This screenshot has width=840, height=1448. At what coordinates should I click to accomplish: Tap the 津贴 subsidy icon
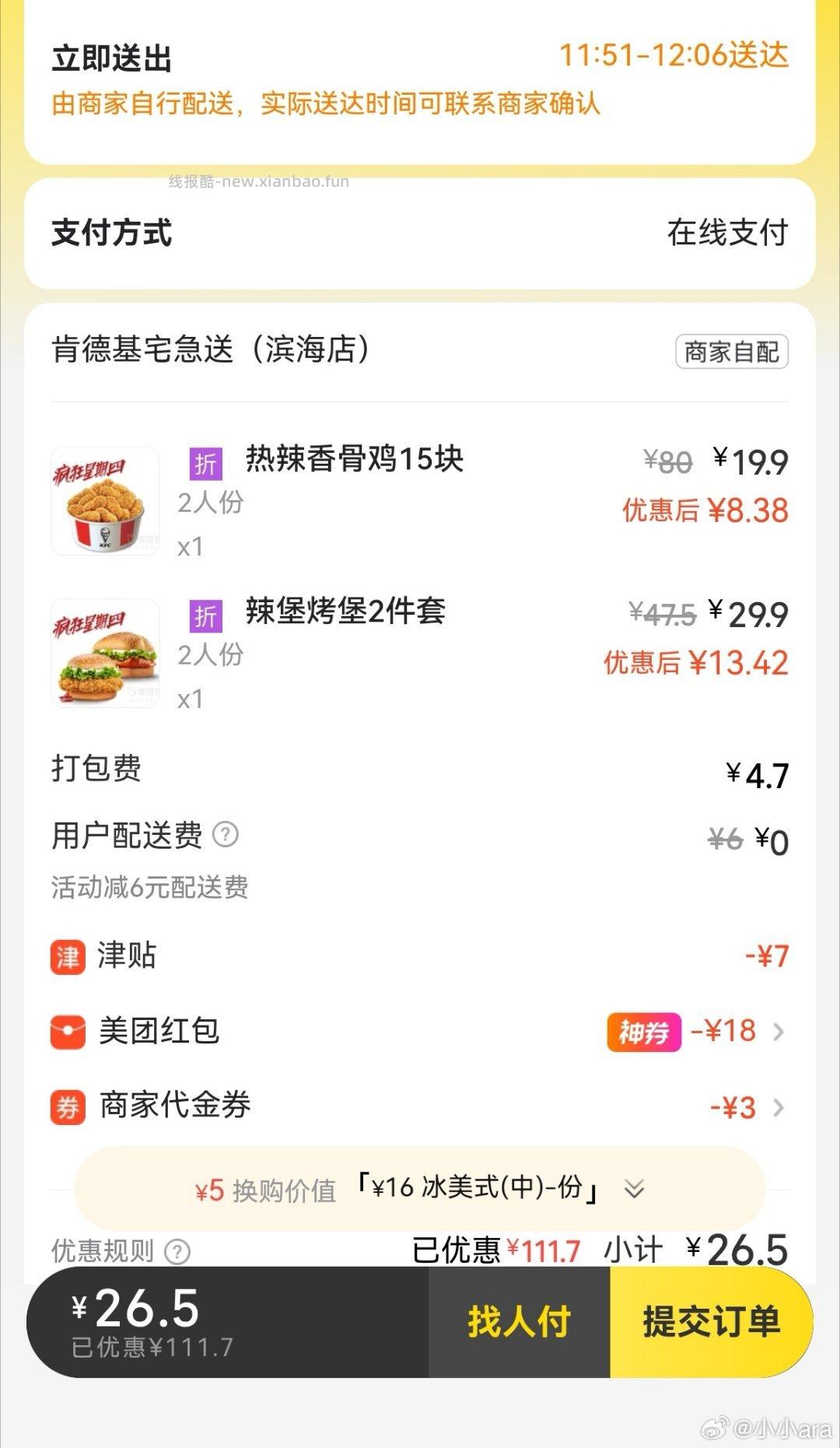pyautogui.click(x=68, y=957)
